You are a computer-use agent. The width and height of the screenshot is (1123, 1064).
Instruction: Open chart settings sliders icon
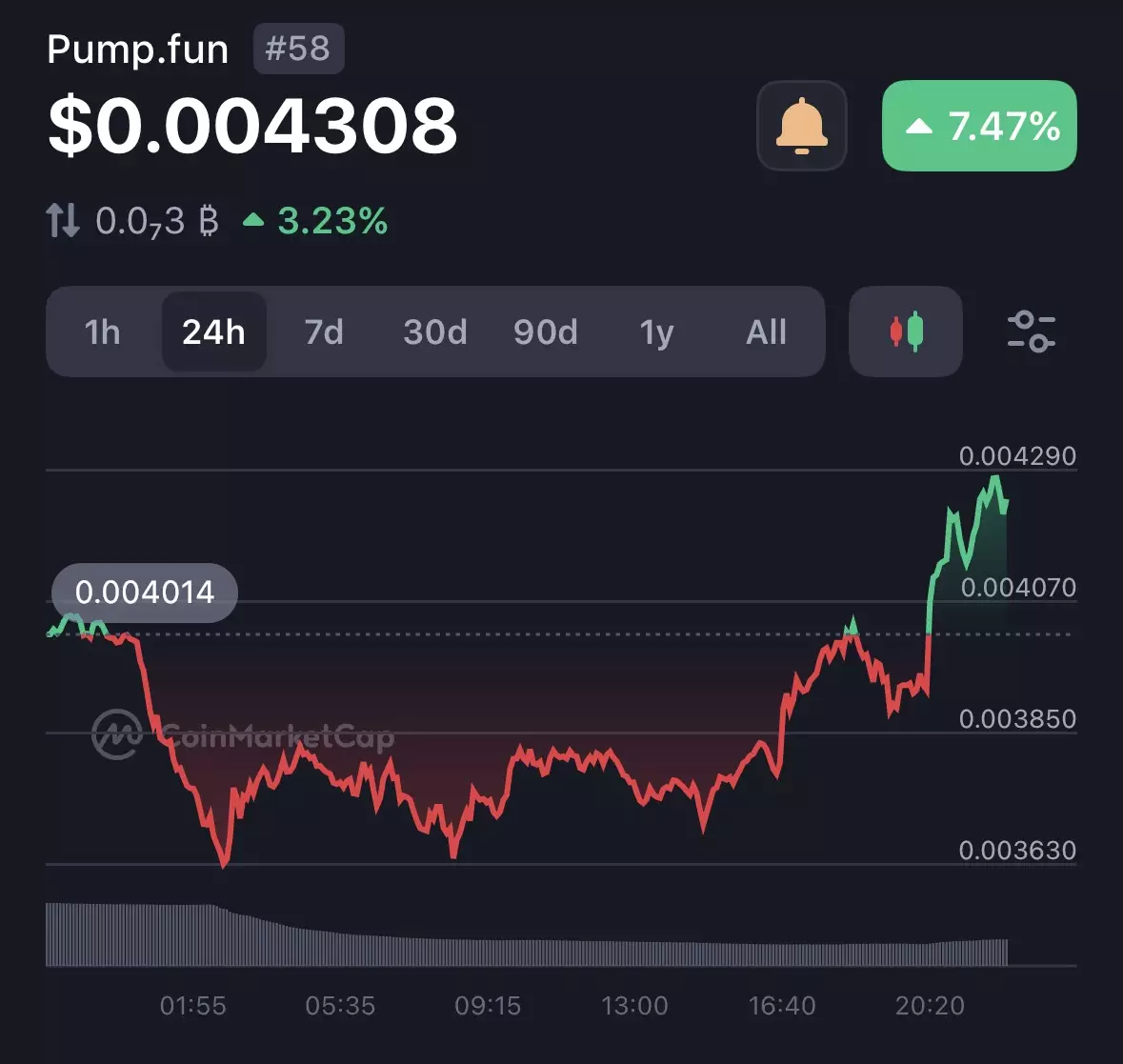[1031, 331]
